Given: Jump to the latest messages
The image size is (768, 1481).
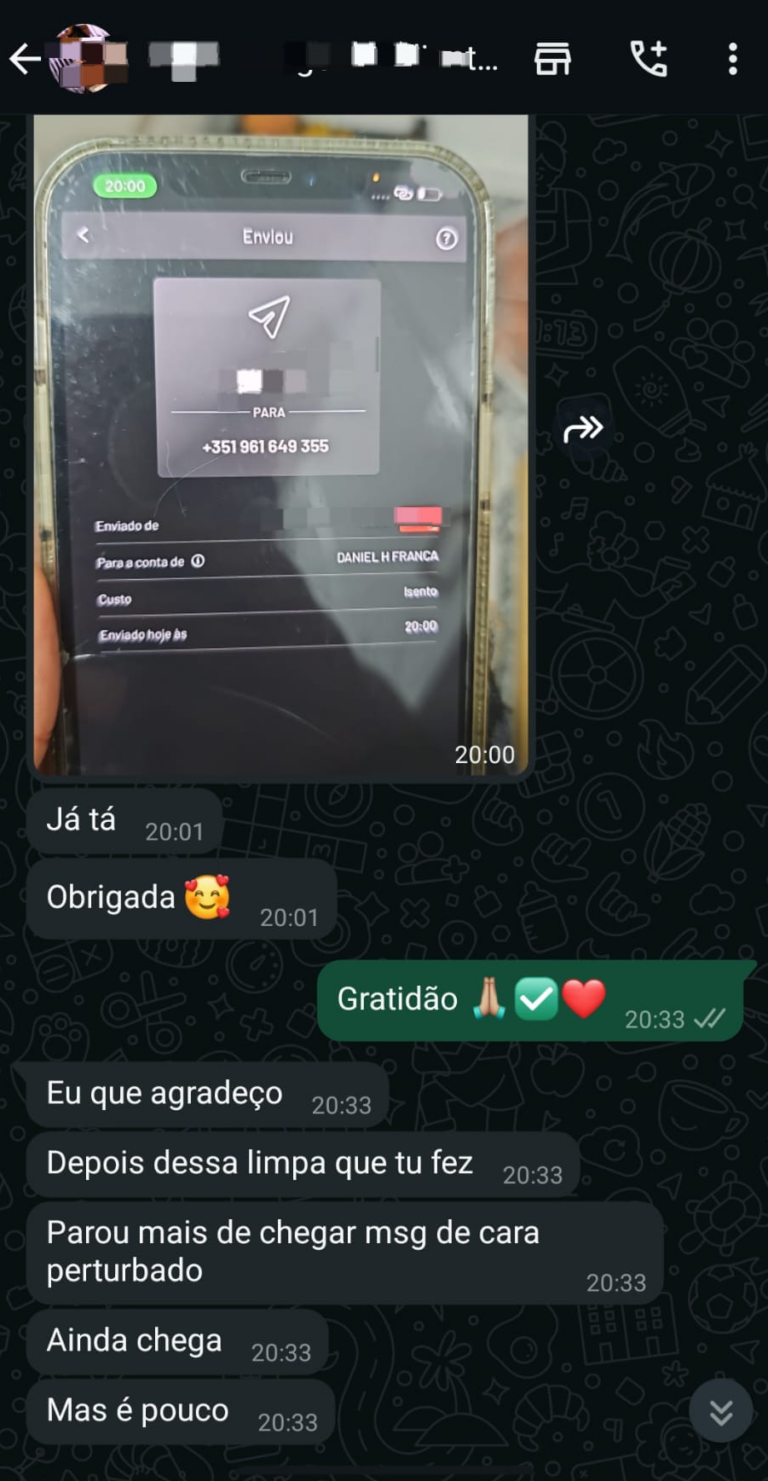Looking at the screenshot, I should click(x=721, y=1411).
